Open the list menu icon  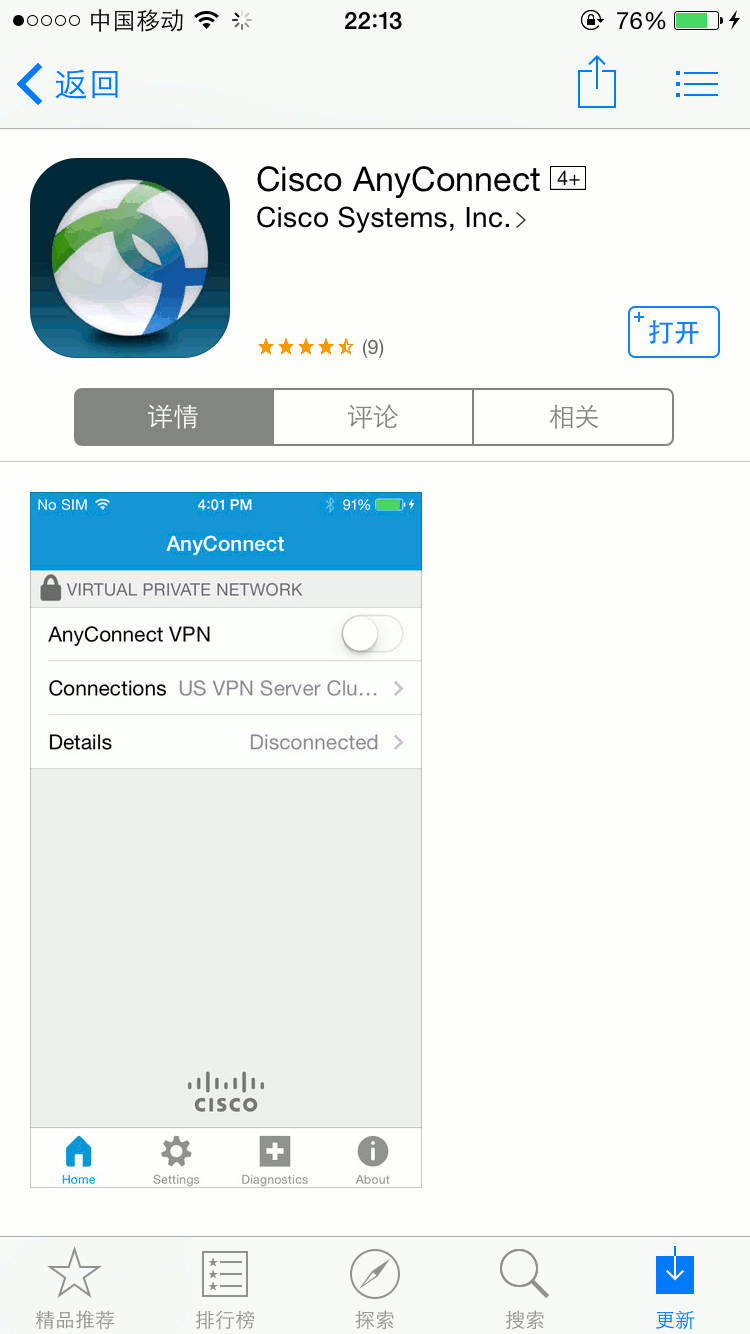point(697,84)
